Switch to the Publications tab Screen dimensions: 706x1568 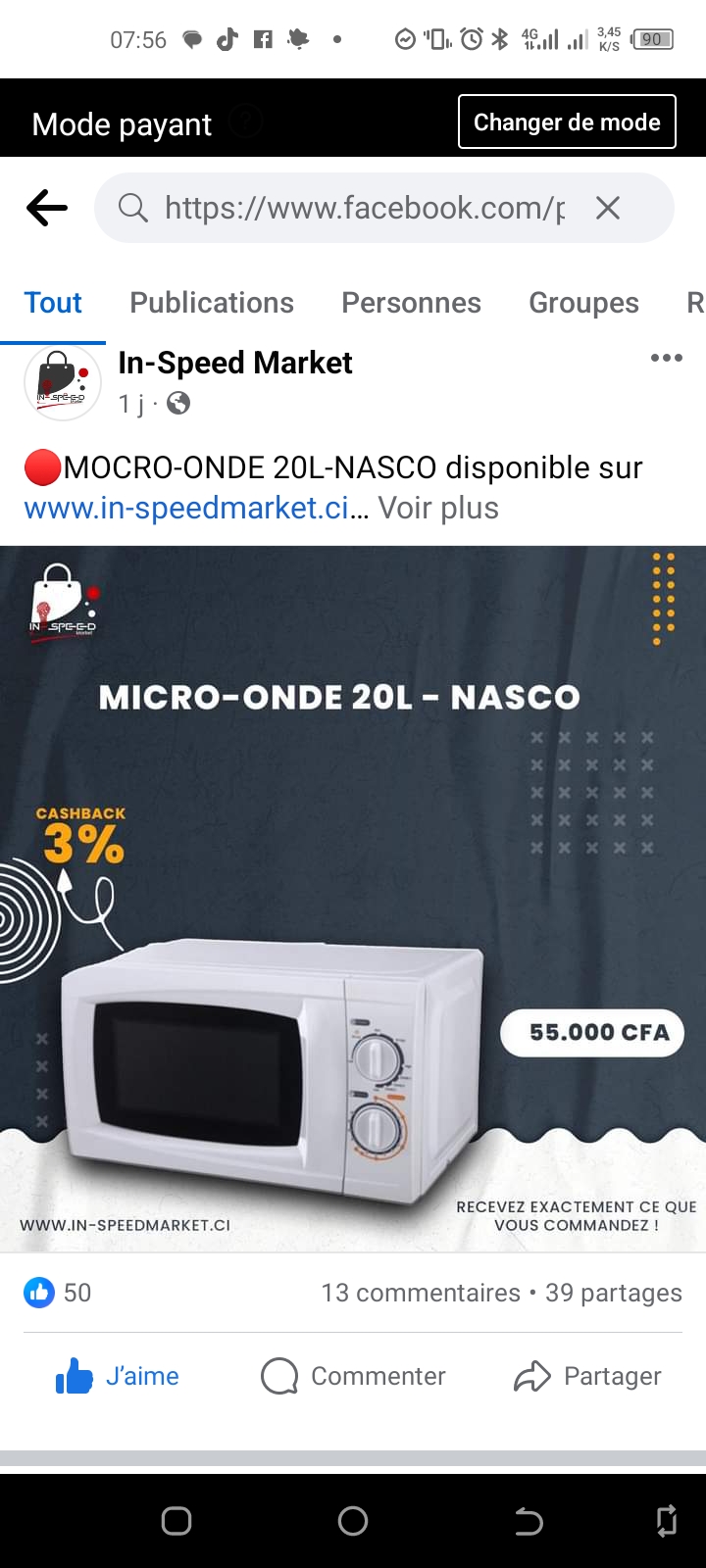(x=212, y=303)
